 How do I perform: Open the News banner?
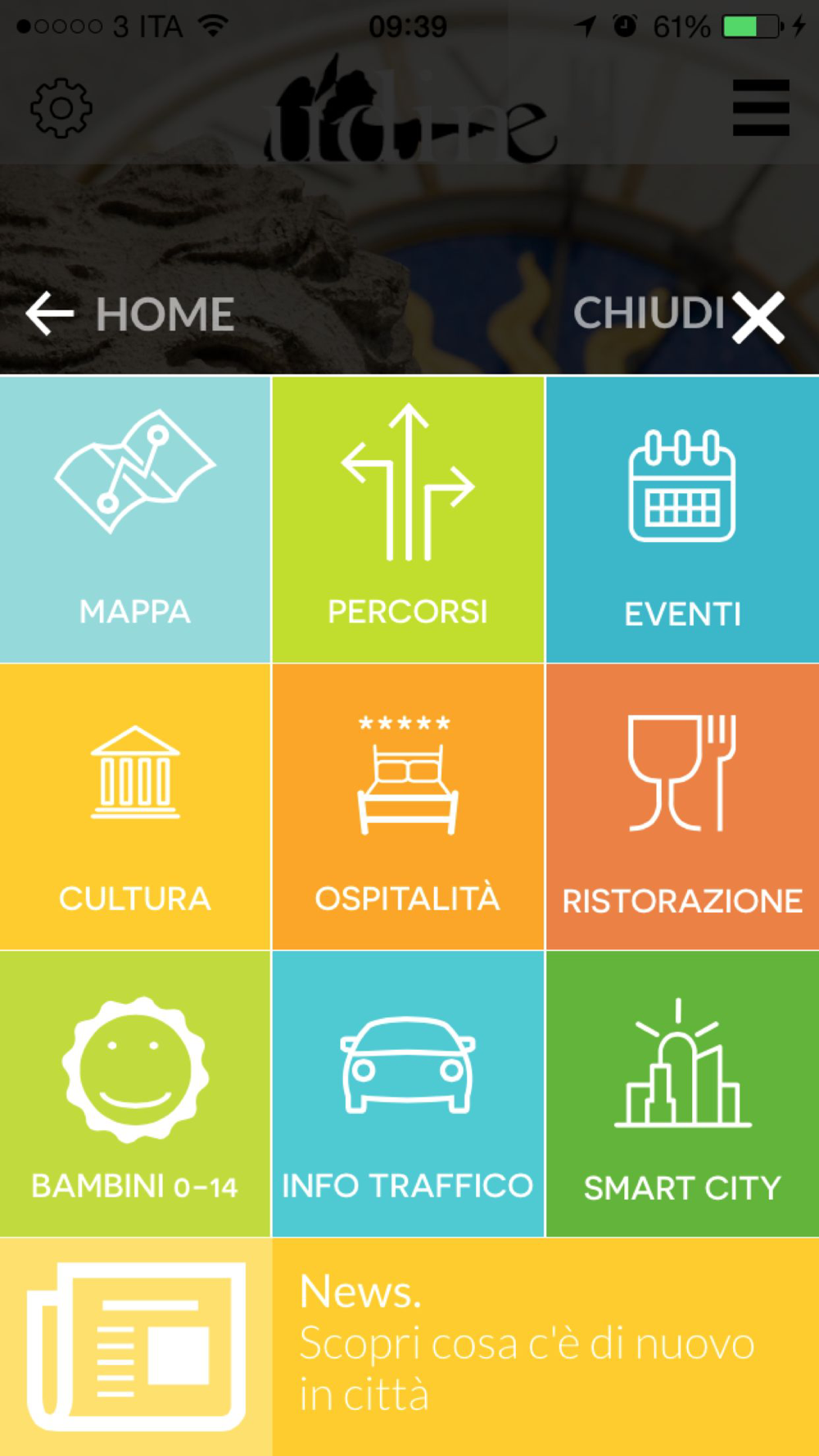[409, 1347]
